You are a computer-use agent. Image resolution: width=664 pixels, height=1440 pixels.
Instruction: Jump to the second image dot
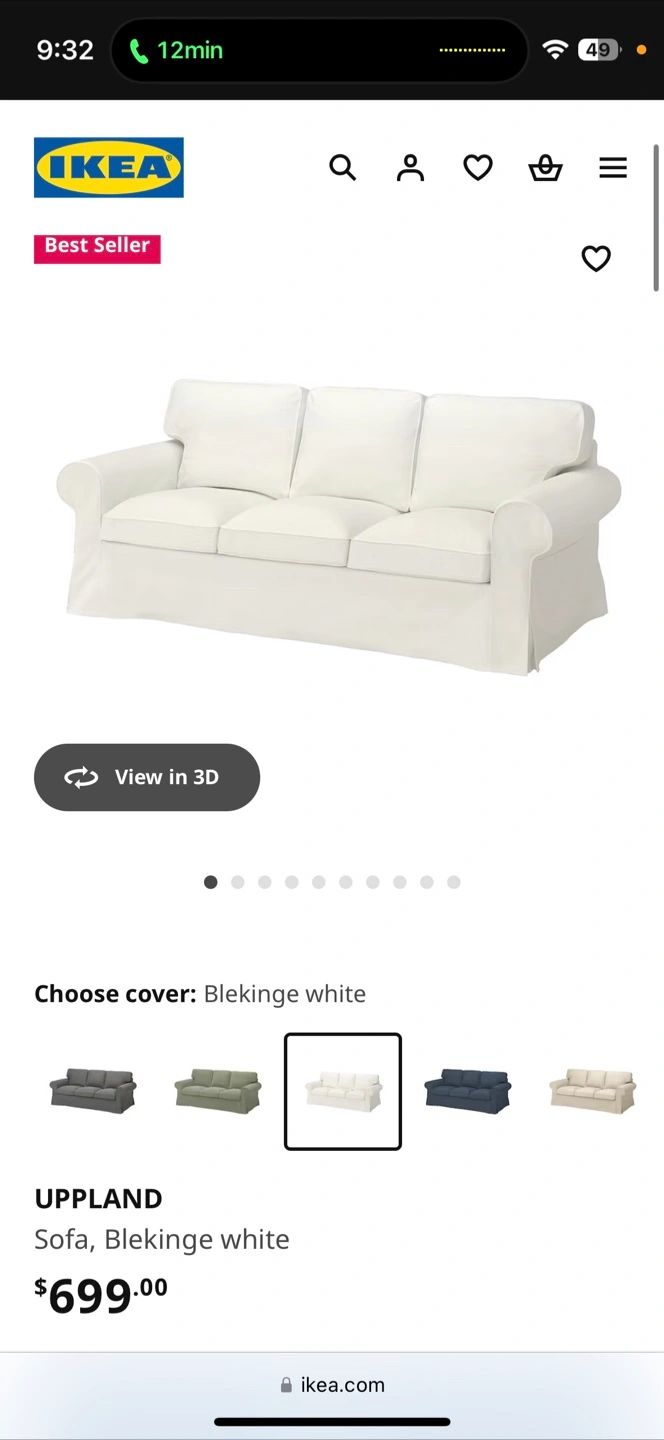coord(237,882)
